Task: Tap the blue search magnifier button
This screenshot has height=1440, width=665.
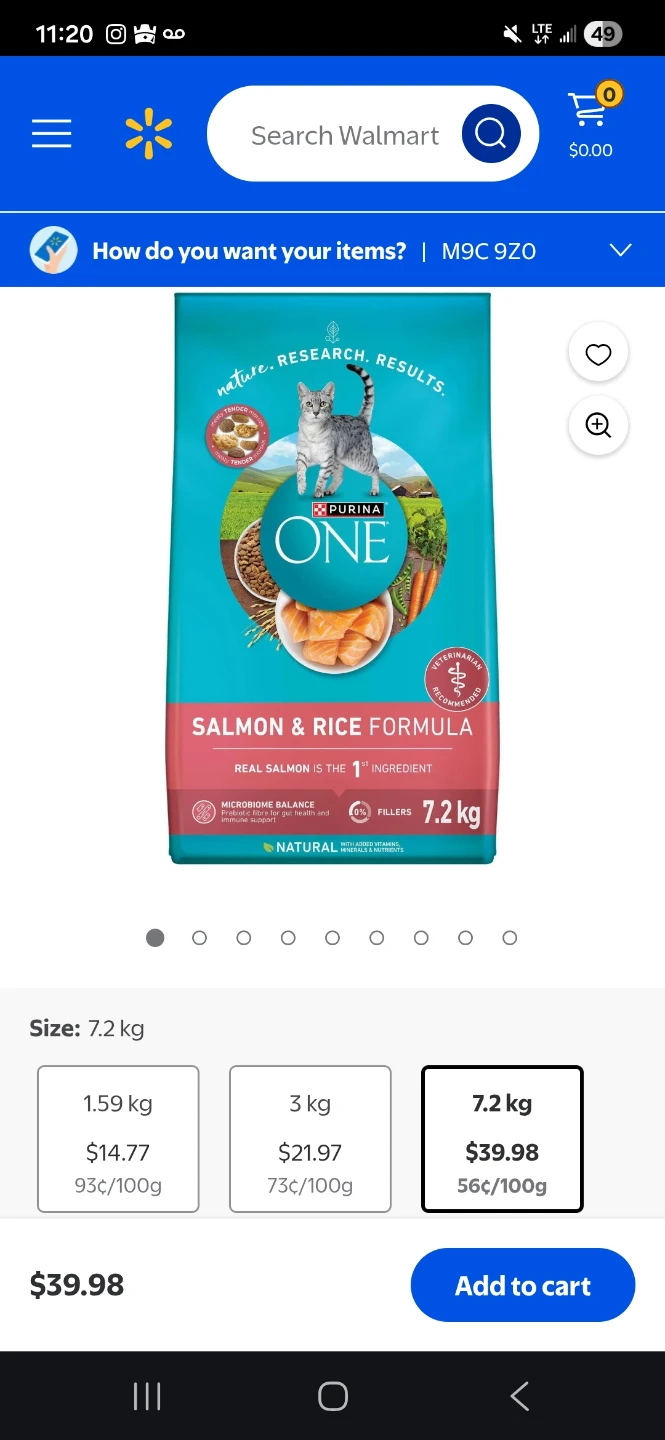Action: 490,134
